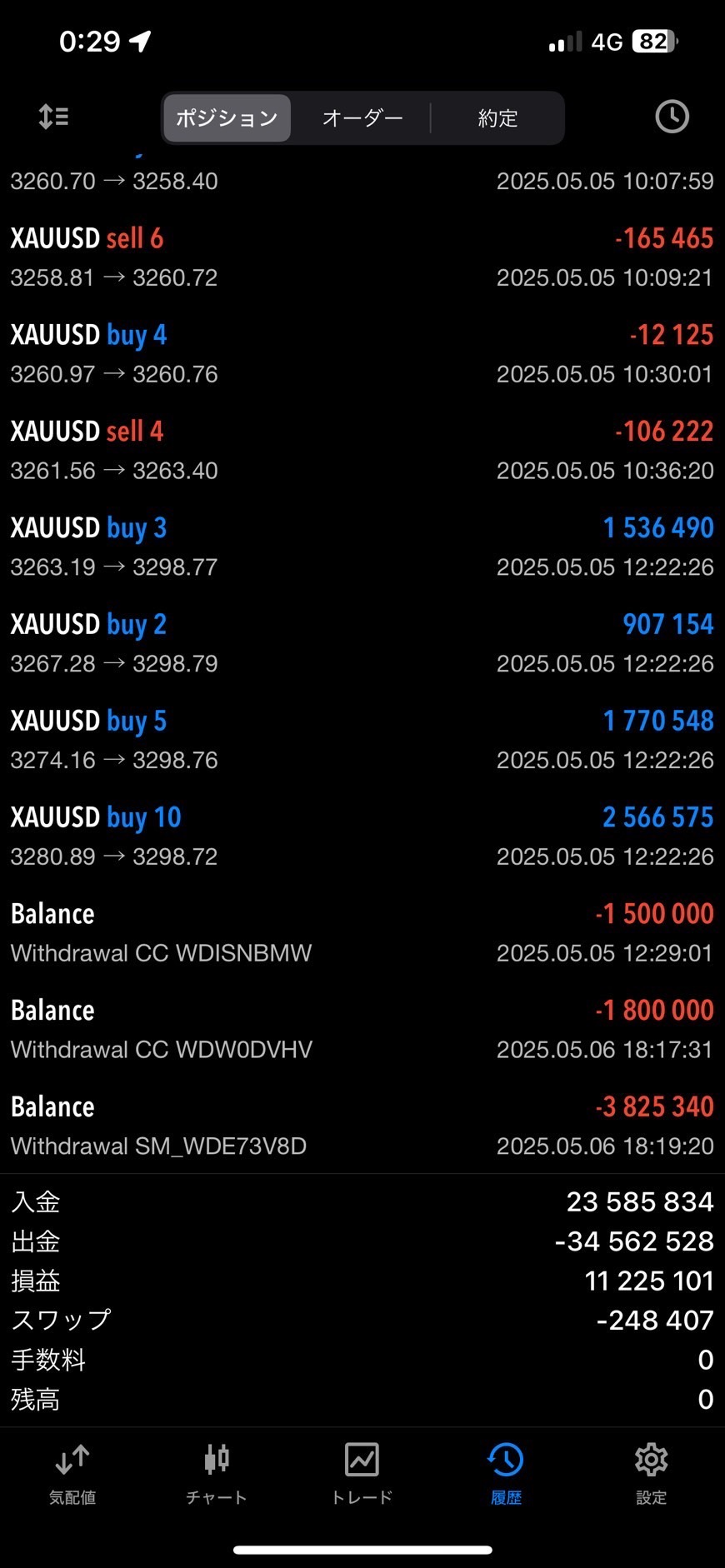The height and width of the screenshot is (1568, 725).
Task: Expand the XAUUSD buy 5 position
Action: [x=362, y=741]
